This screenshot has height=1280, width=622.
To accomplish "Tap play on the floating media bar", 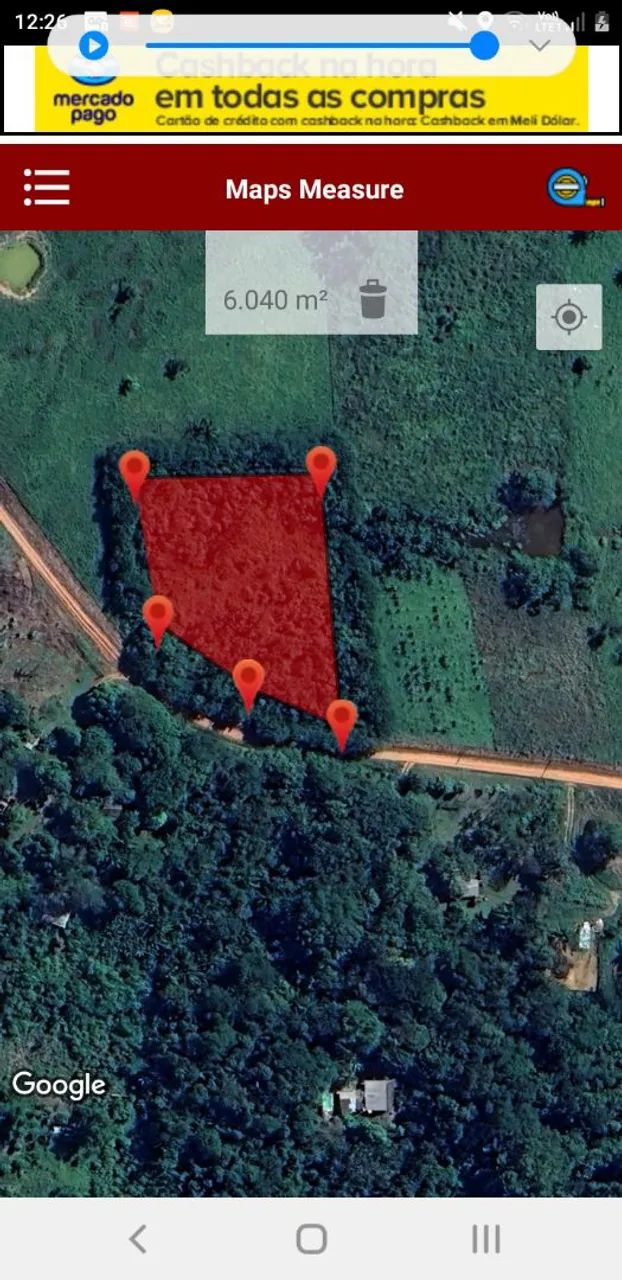I will point(93,45).
